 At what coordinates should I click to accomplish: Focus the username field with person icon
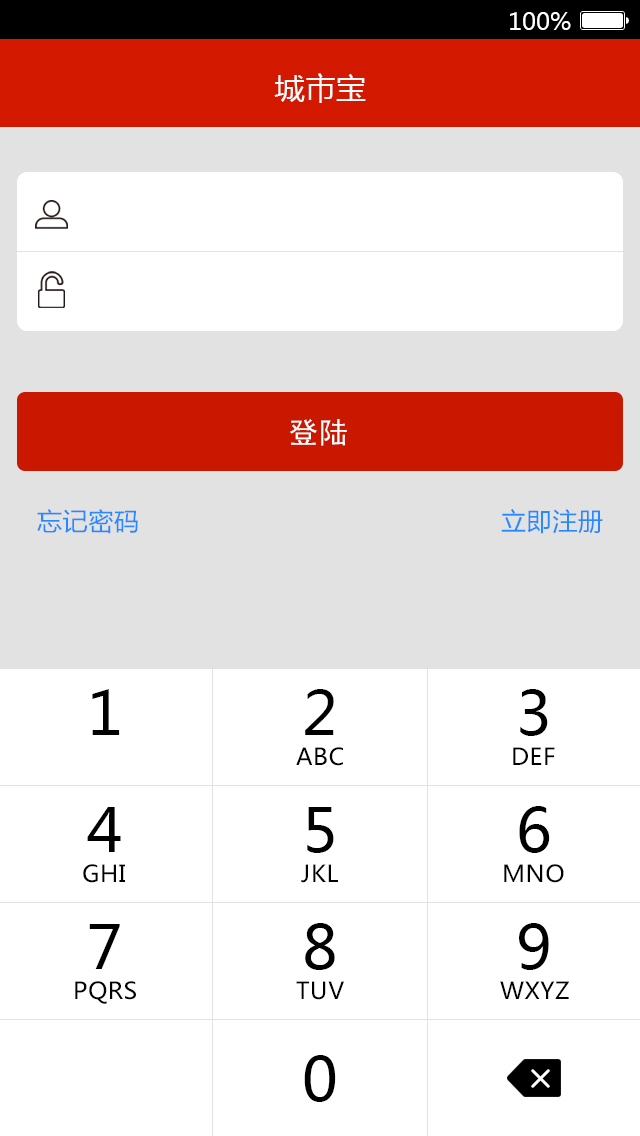[340, 213]
